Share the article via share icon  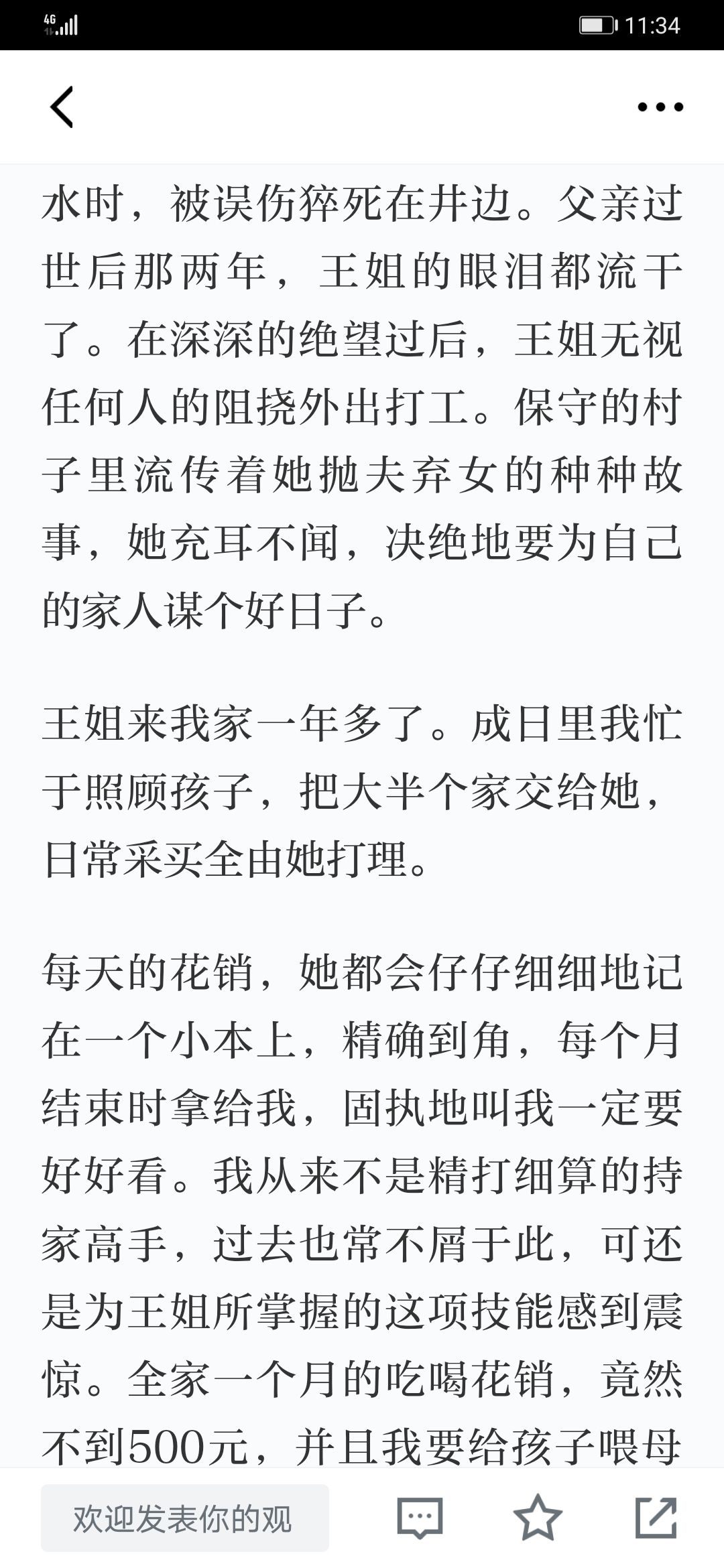tap(656, 1518)
